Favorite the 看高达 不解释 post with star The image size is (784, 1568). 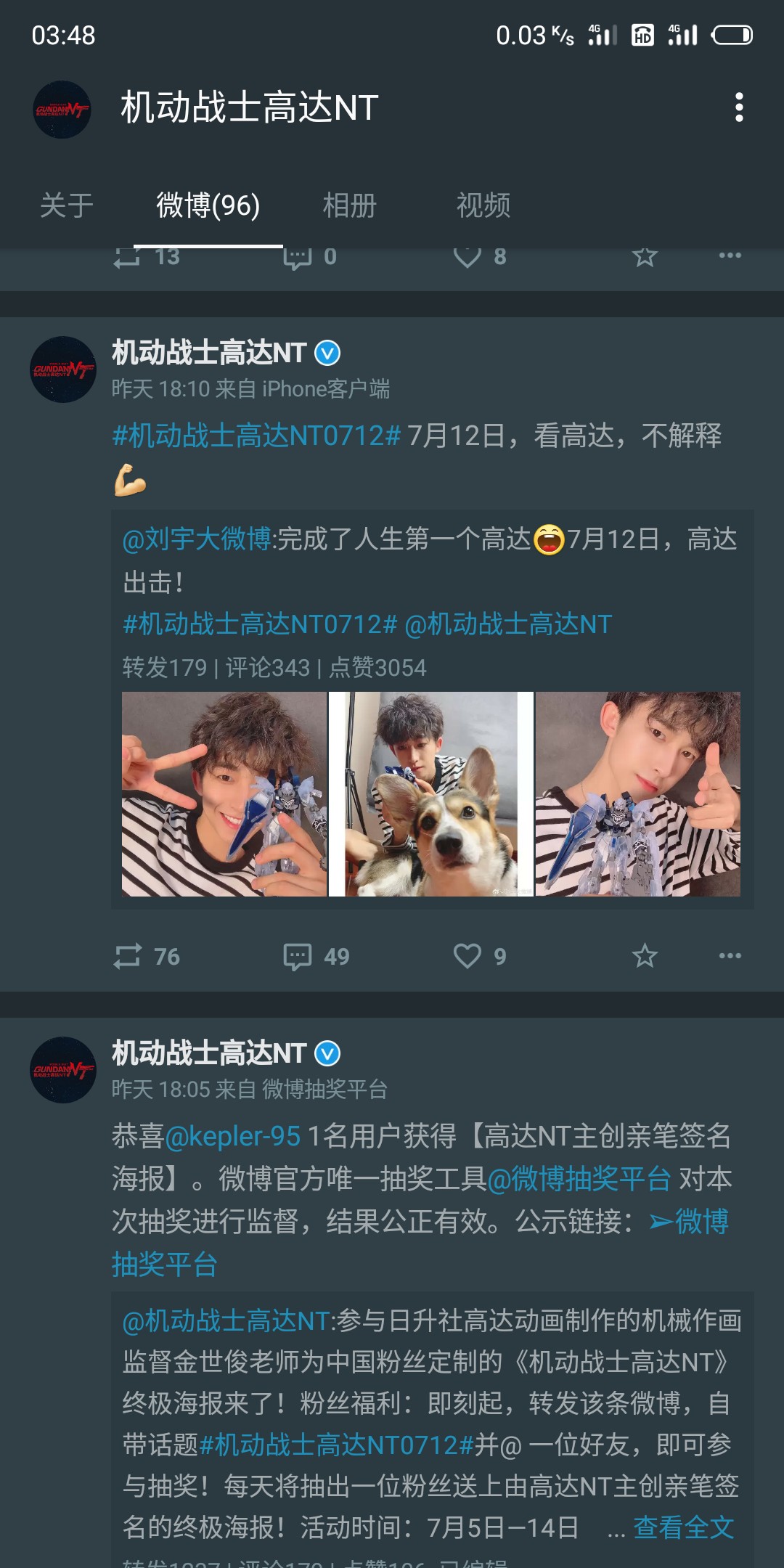click(x=644, y=956)
